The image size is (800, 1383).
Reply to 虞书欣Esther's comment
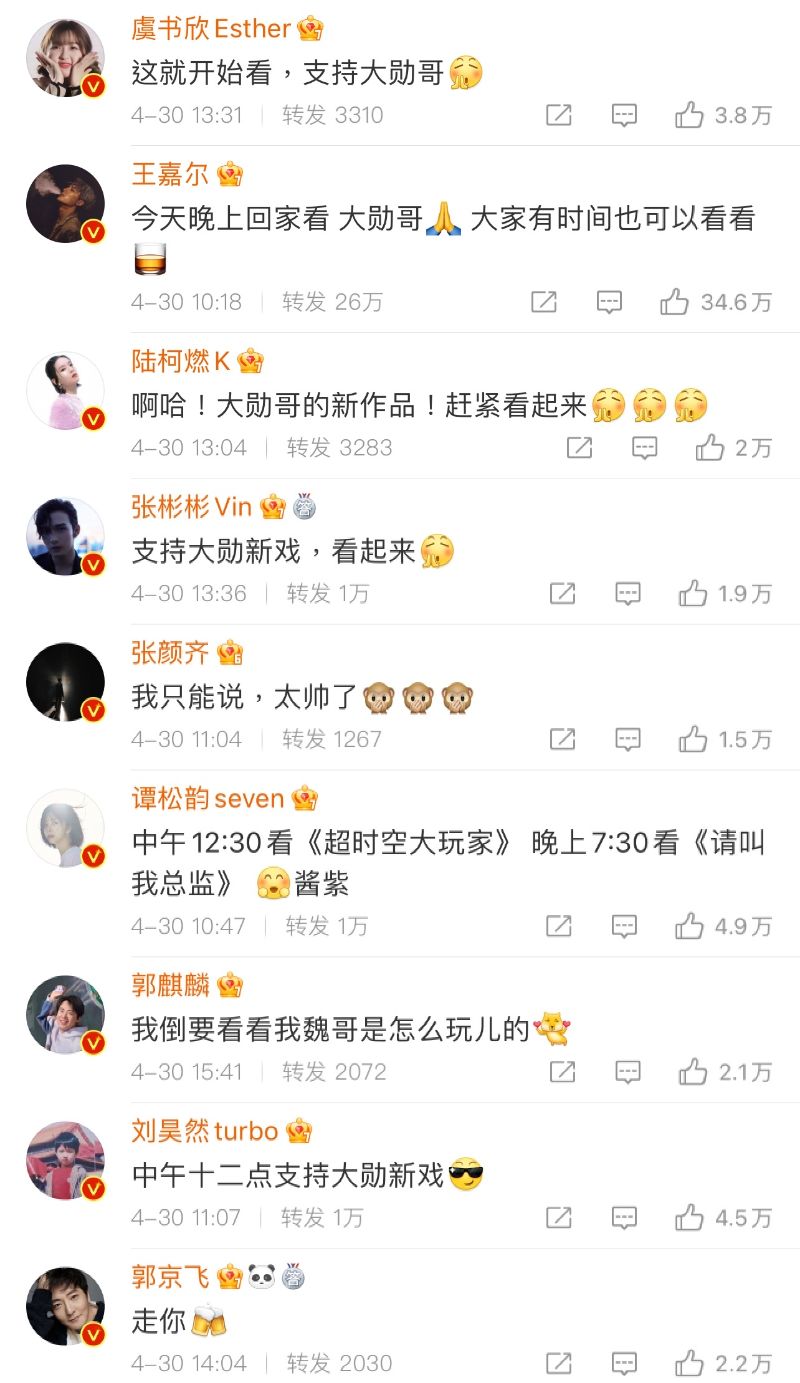[x=624, y=116]
